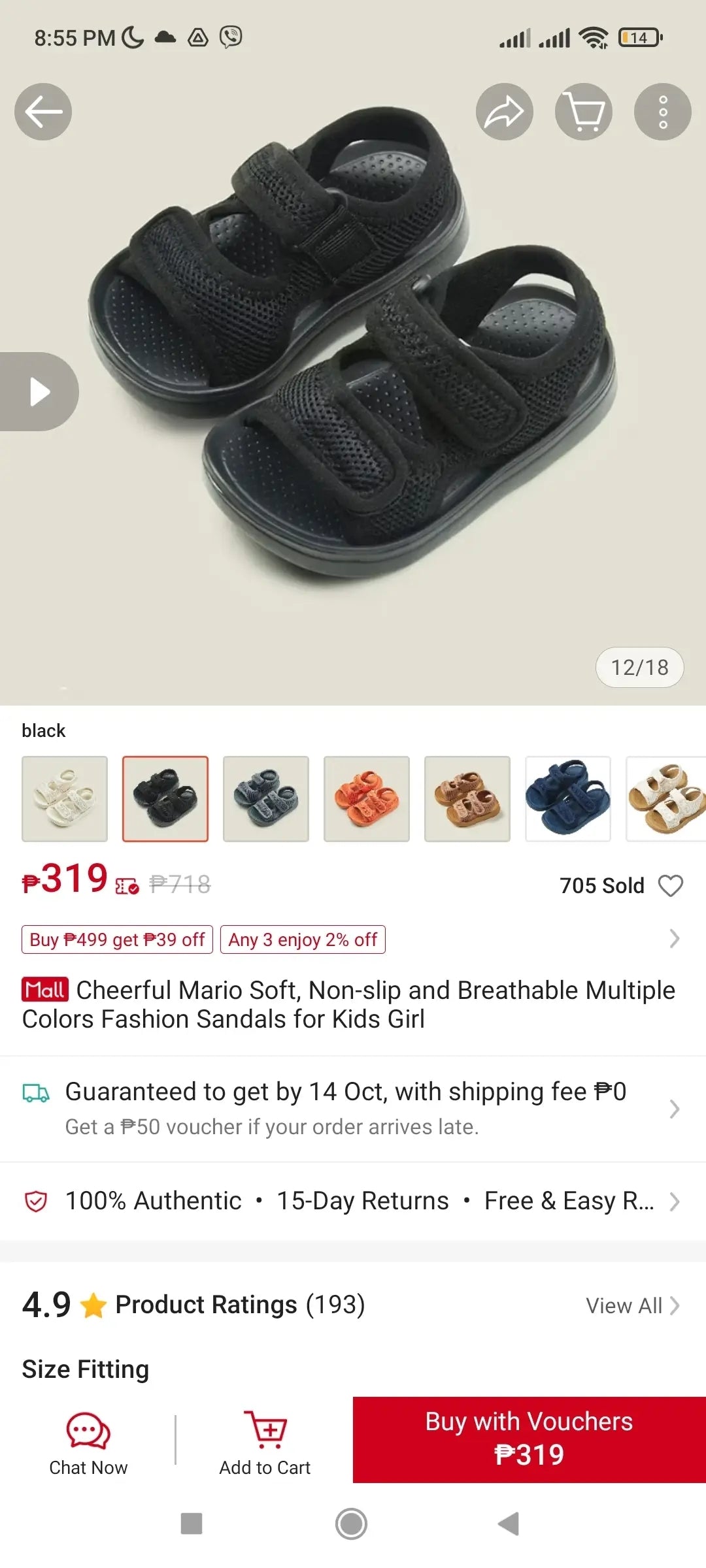Add to Cart
The height and width of the screenshot is (1568, 706).
point(265,1443)
